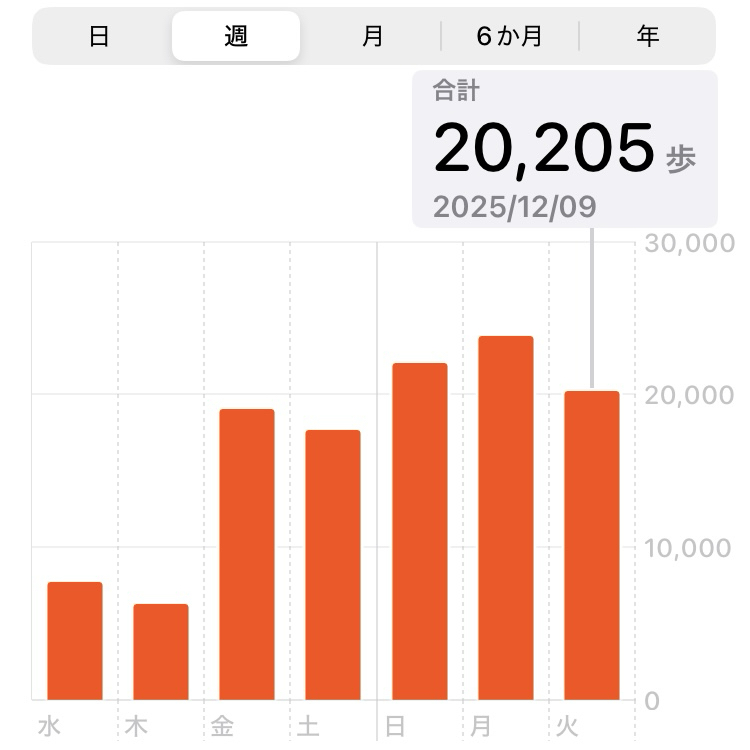Viewport: 750px width, 750px height.
Task: Show steps for the 日 bar in the chart
Action: click(419, 532)
